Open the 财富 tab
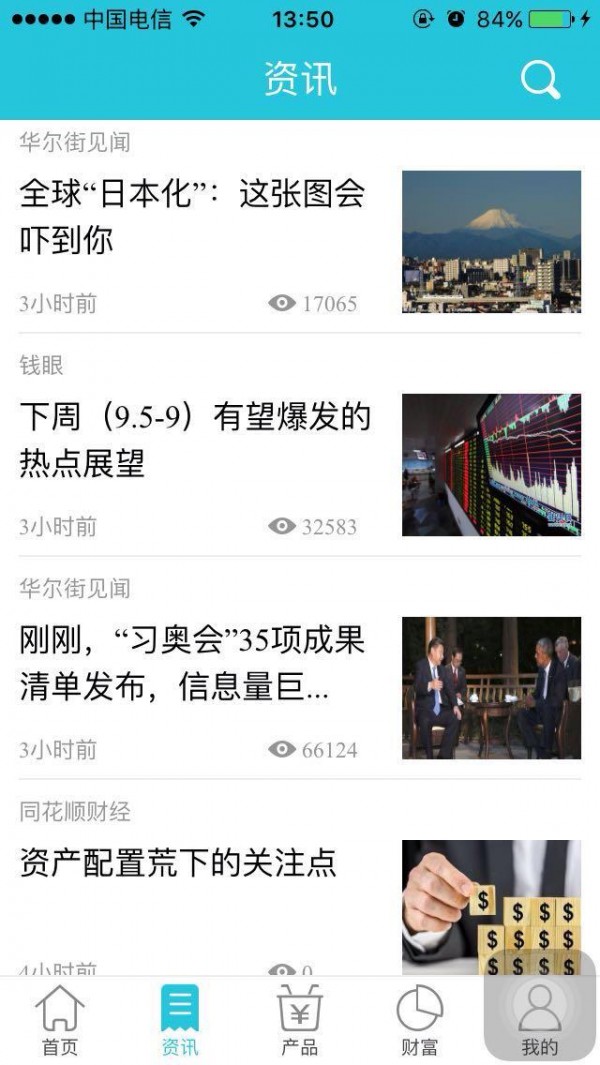600x1065 pixels. point(420,1020)
